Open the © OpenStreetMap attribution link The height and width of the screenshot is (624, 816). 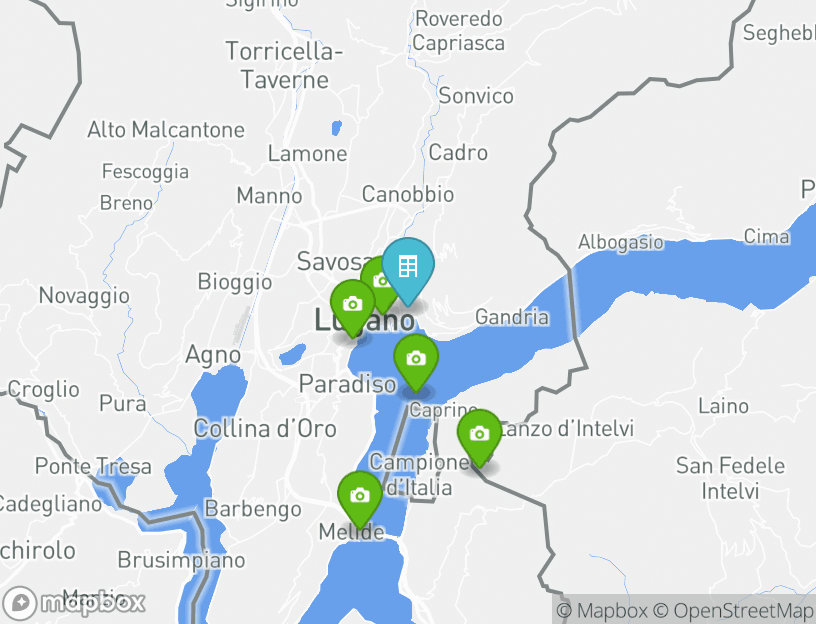pos(733,610)
